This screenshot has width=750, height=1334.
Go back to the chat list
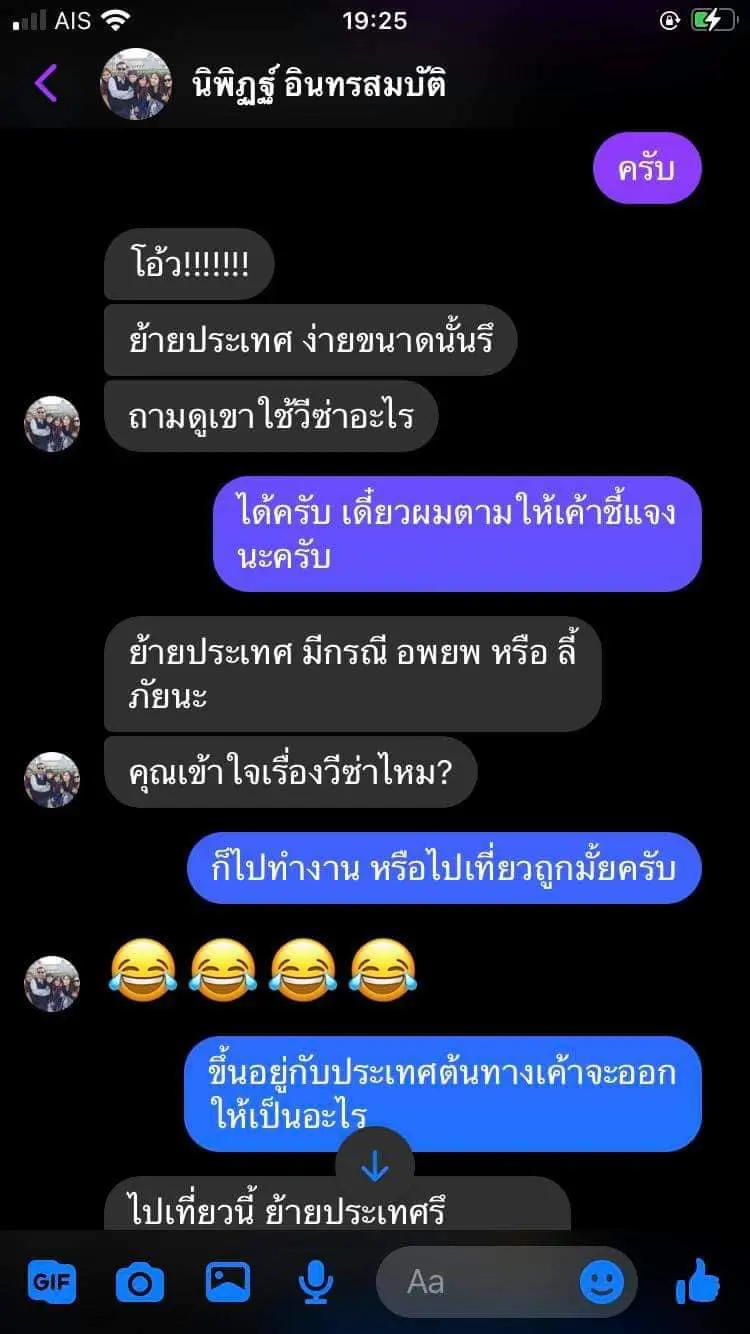(x=46, y=83)
